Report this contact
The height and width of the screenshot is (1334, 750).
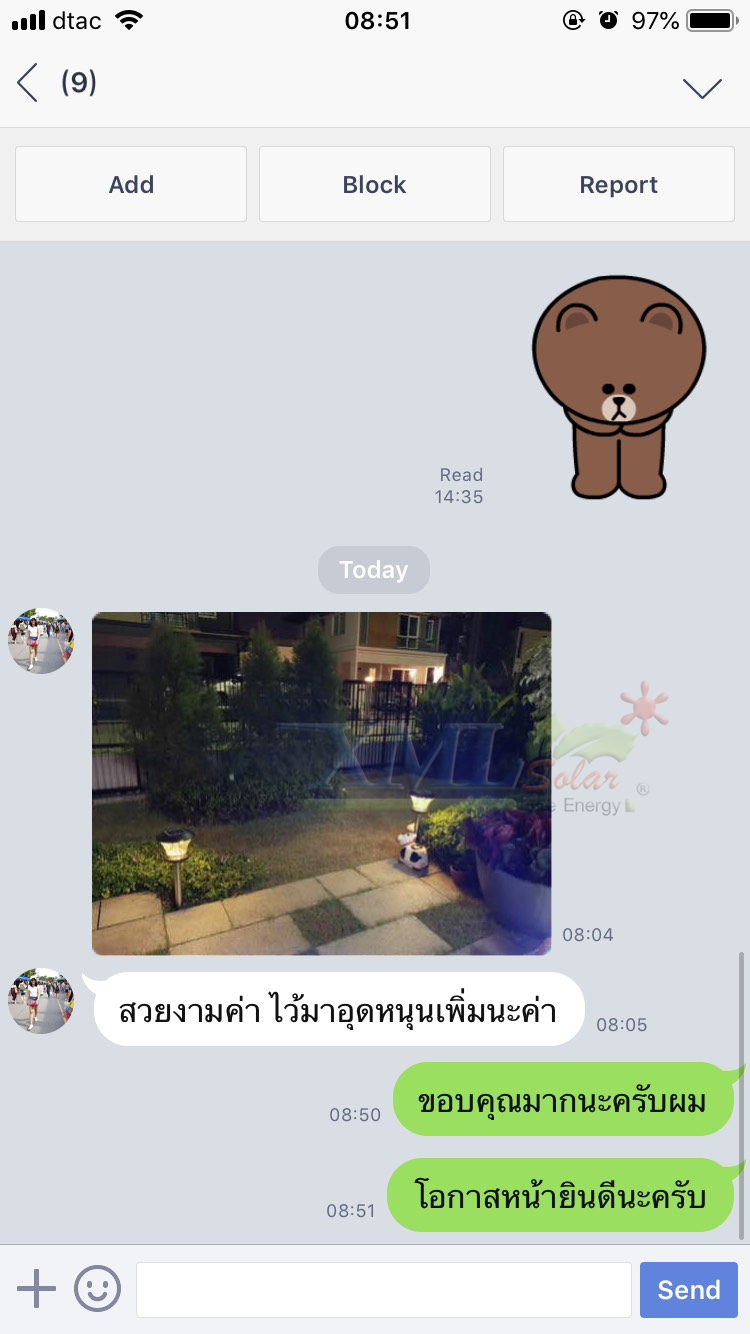618,185
